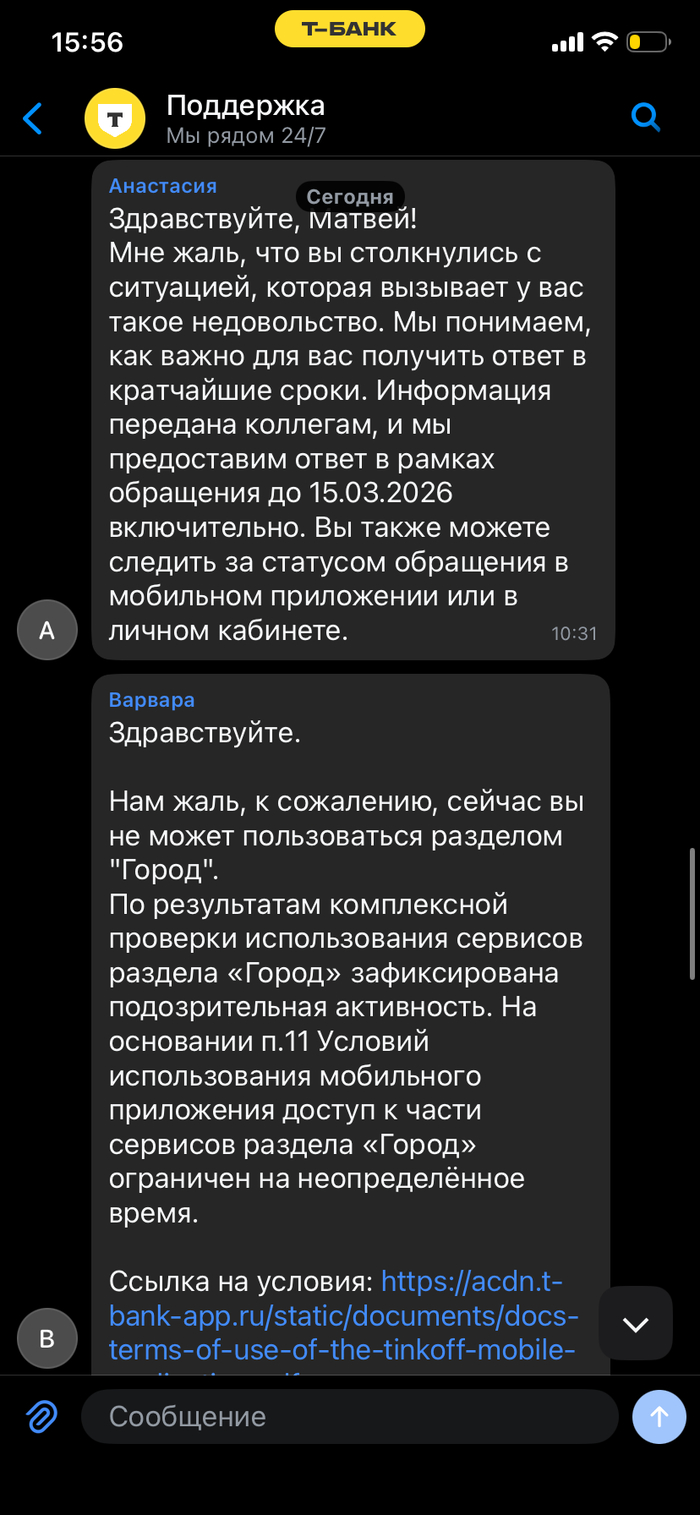The image size is (700, 1515).
Task: Return to the T-Банк app pill
Action: click(x=350, y=30)
